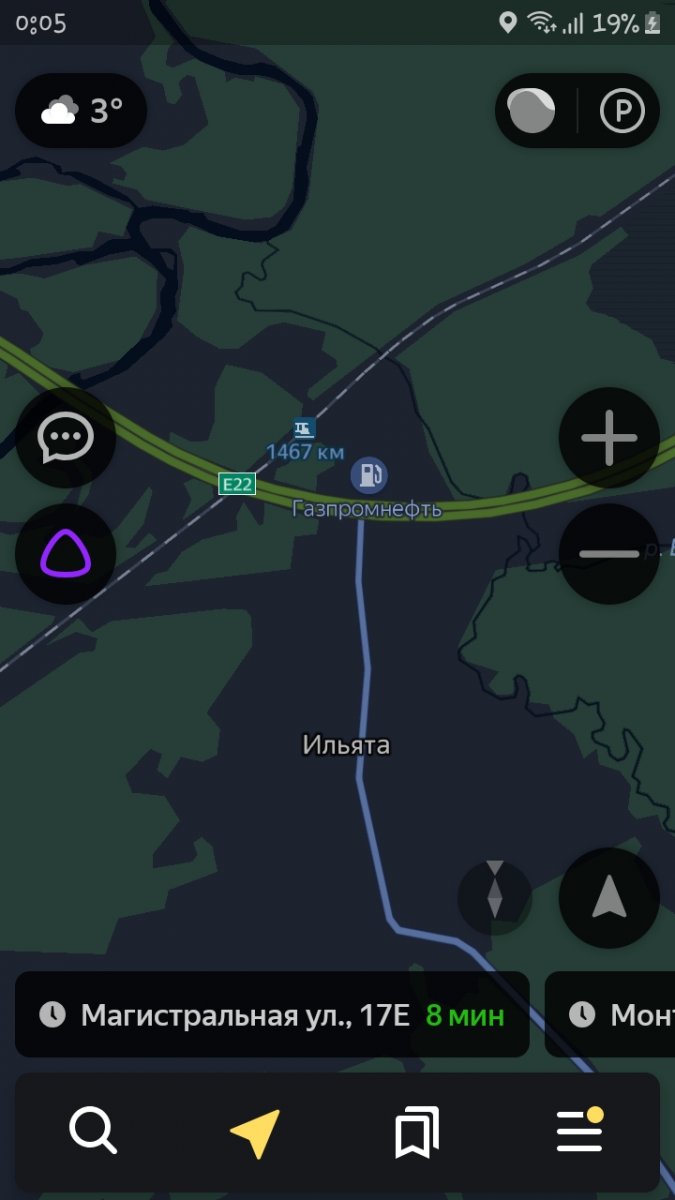675x1200 pixels.
Task: Select Магистральная ул., 17Е 8 мин suggestion
Action: [272, 1015]
